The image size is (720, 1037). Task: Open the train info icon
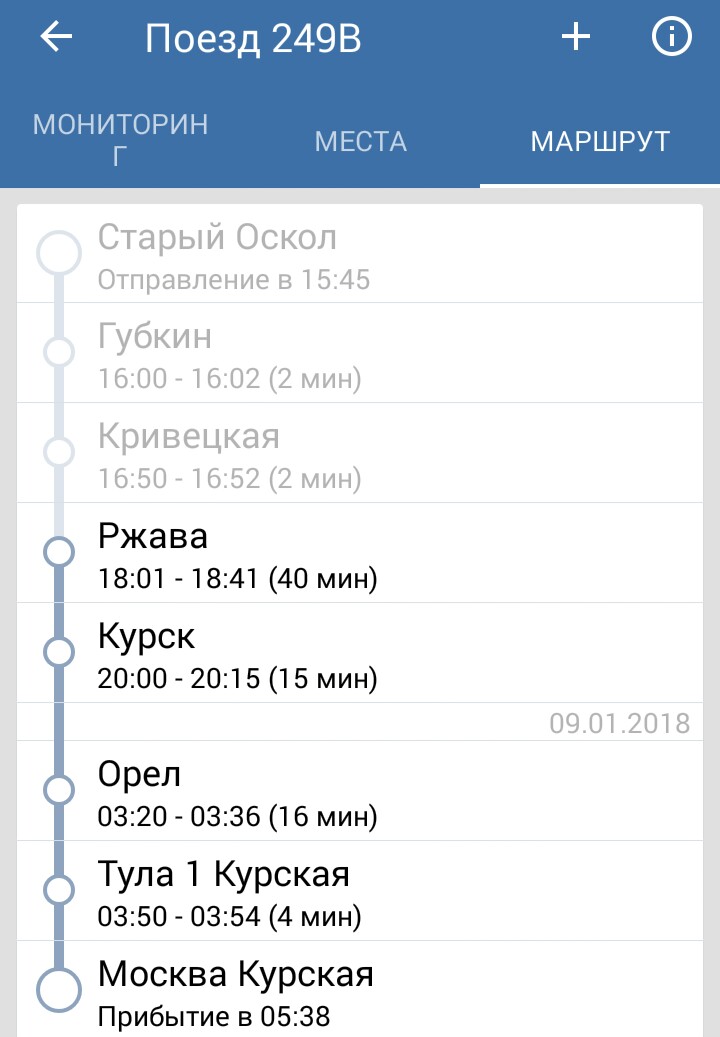coord(671,38)
